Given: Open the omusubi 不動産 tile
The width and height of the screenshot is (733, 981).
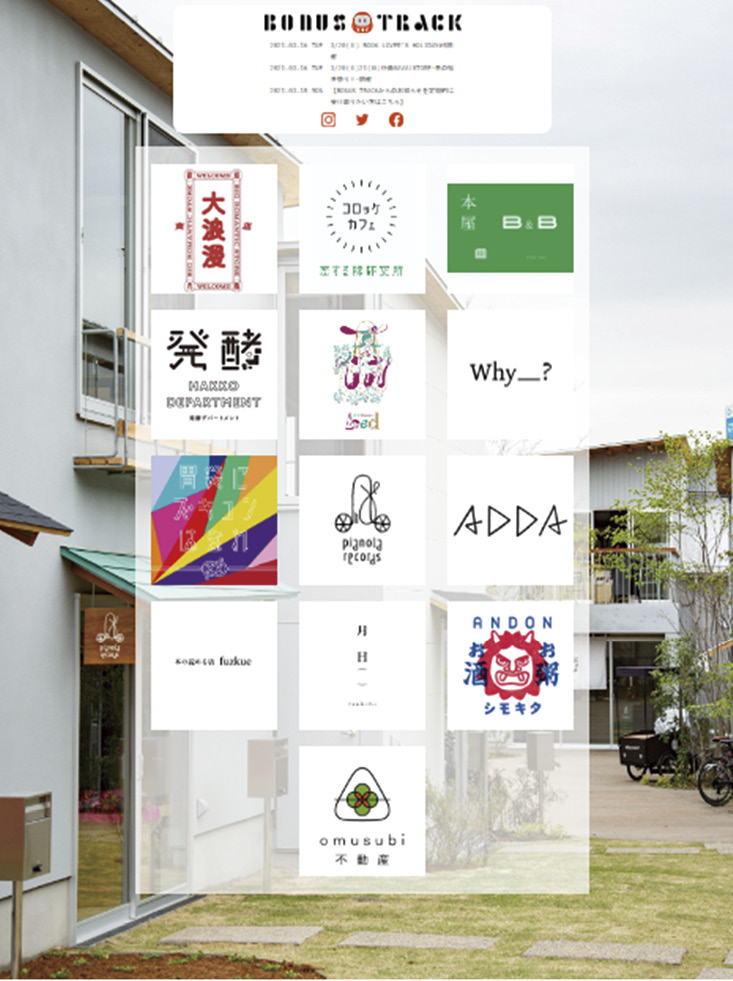Looking at the screenshot, I should point(362,811).
